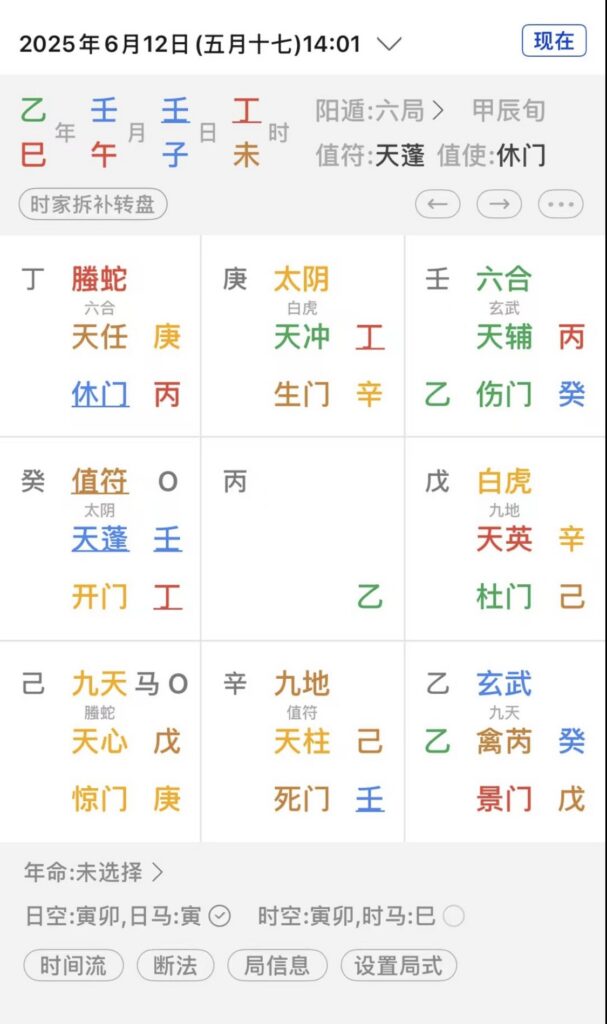Screen dimensions: 607x1024
Task: Select the 时空 时马 radio option
Action: [x=453, y=915]
